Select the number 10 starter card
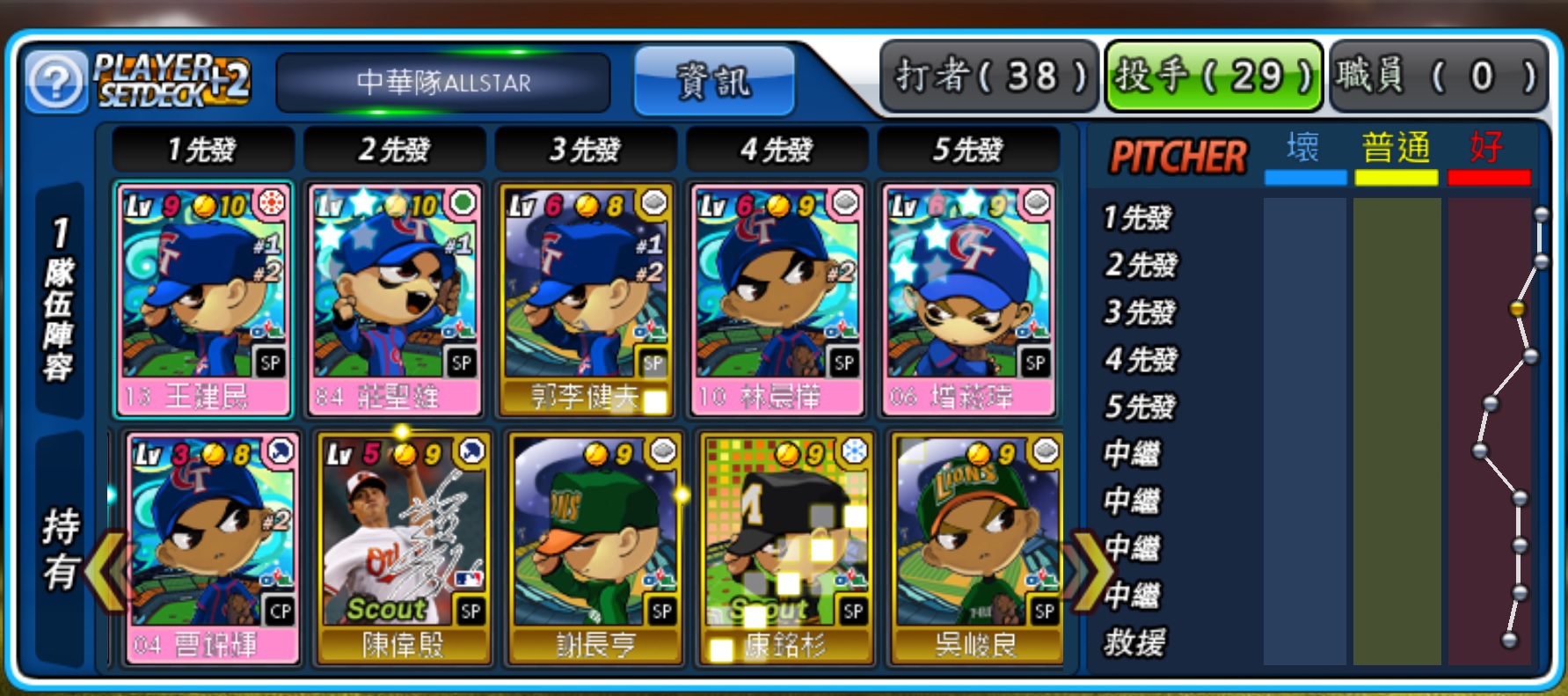The image size is (1568, 696). pos(777,299)
